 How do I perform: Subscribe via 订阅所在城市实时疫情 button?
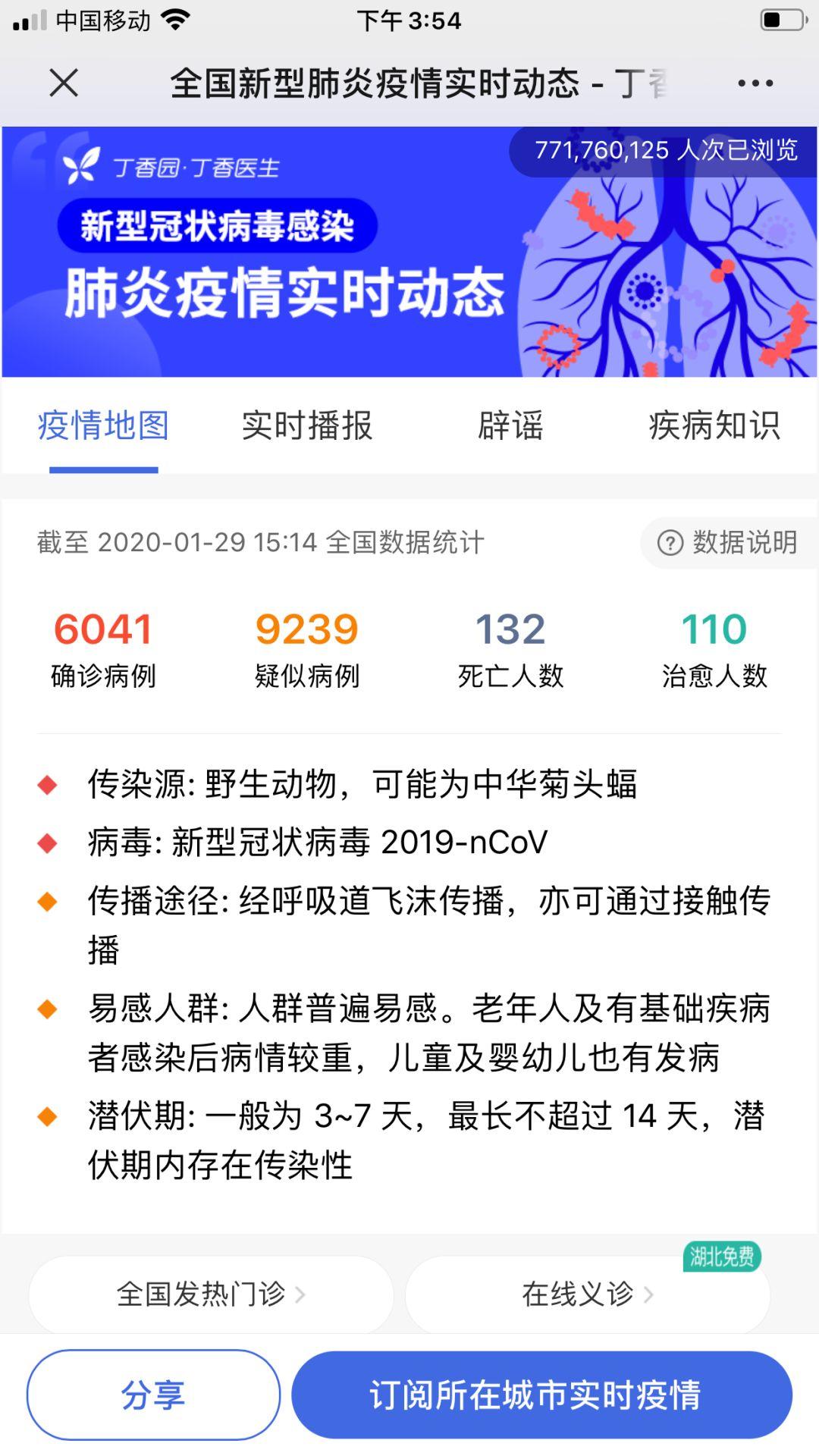542,1395
